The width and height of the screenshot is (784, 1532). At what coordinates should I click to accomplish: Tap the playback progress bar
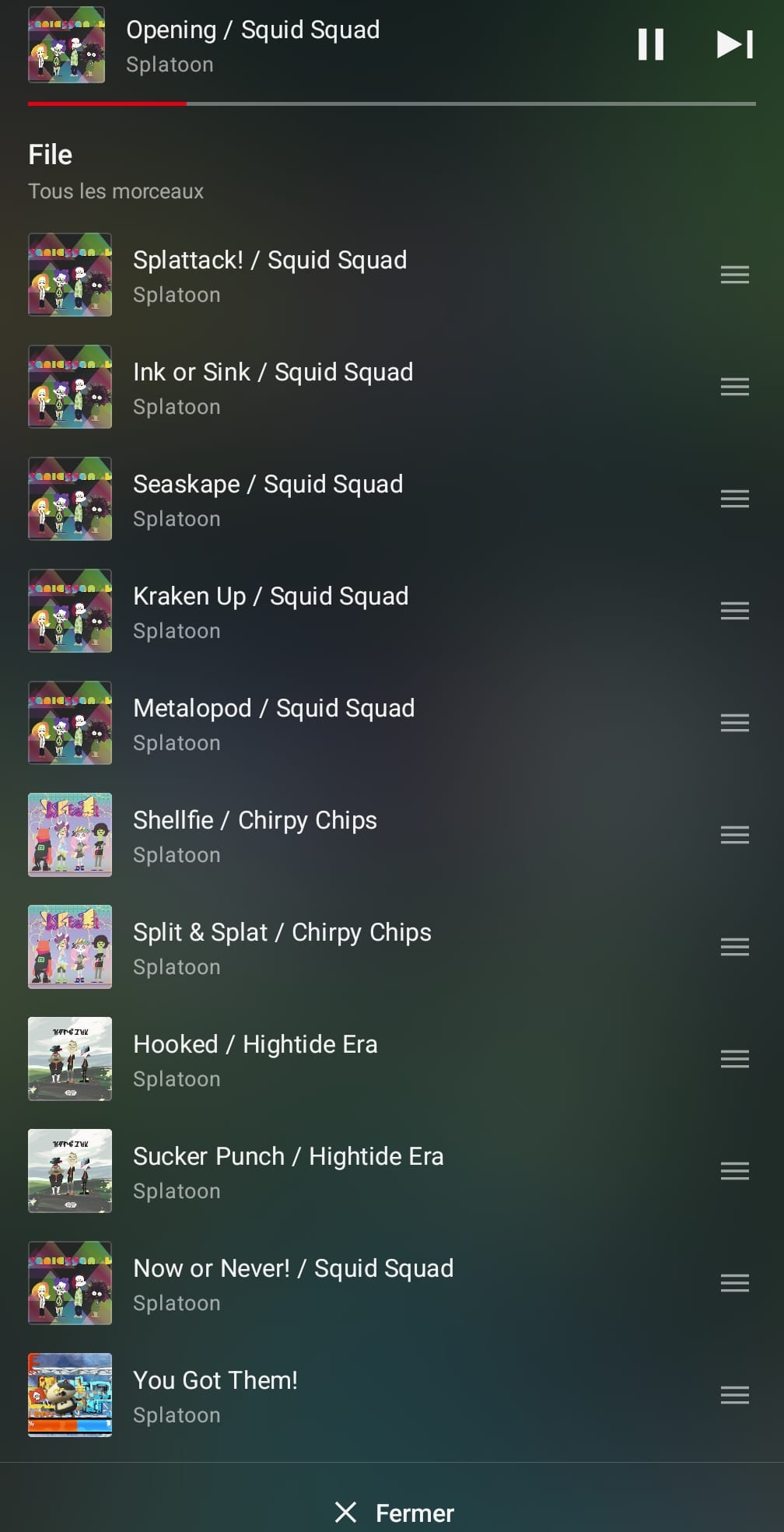click(392, 103)
